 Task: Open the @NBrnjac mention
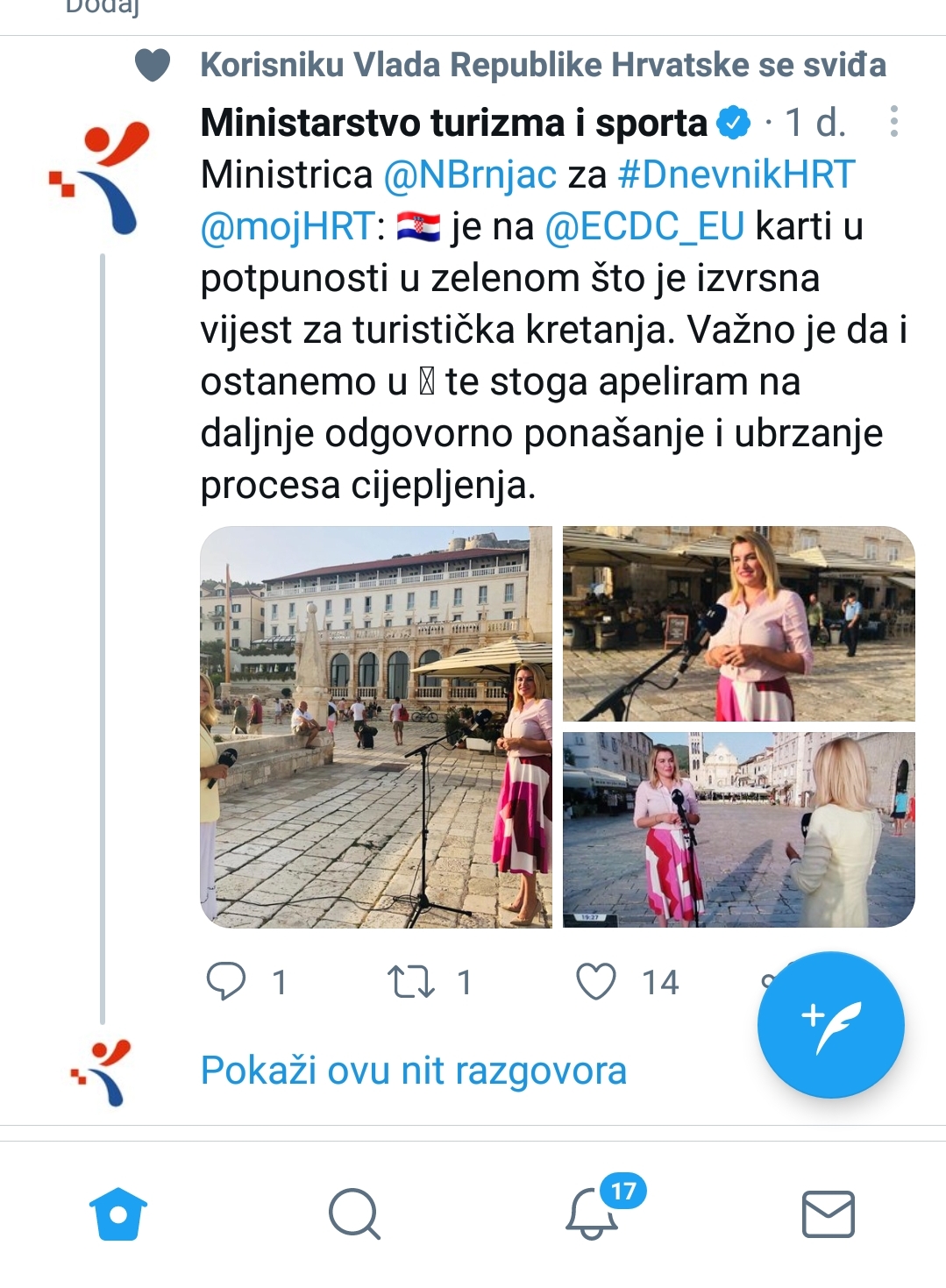pyautogui.click(x=470, y=174)
